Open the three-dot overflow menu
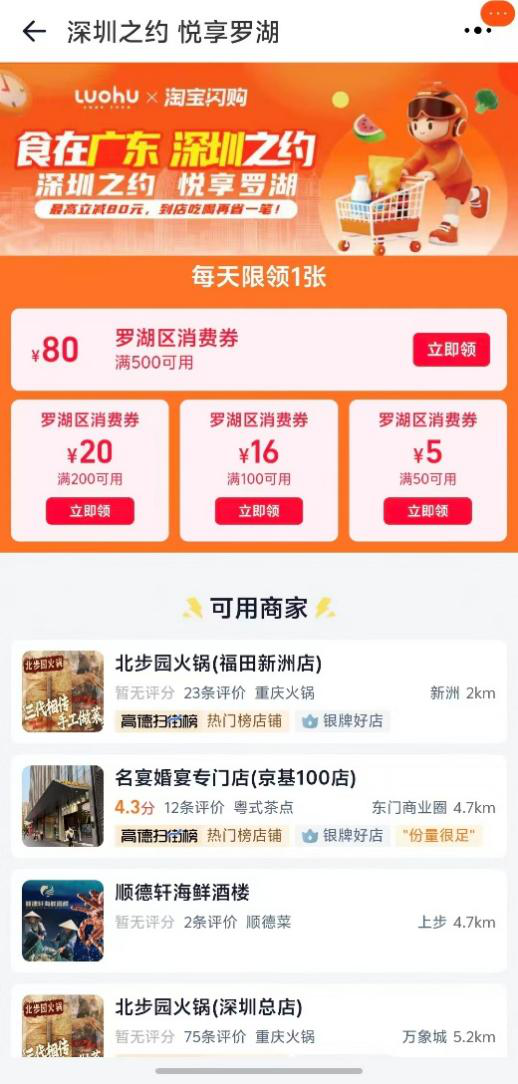 coord(478,31)
